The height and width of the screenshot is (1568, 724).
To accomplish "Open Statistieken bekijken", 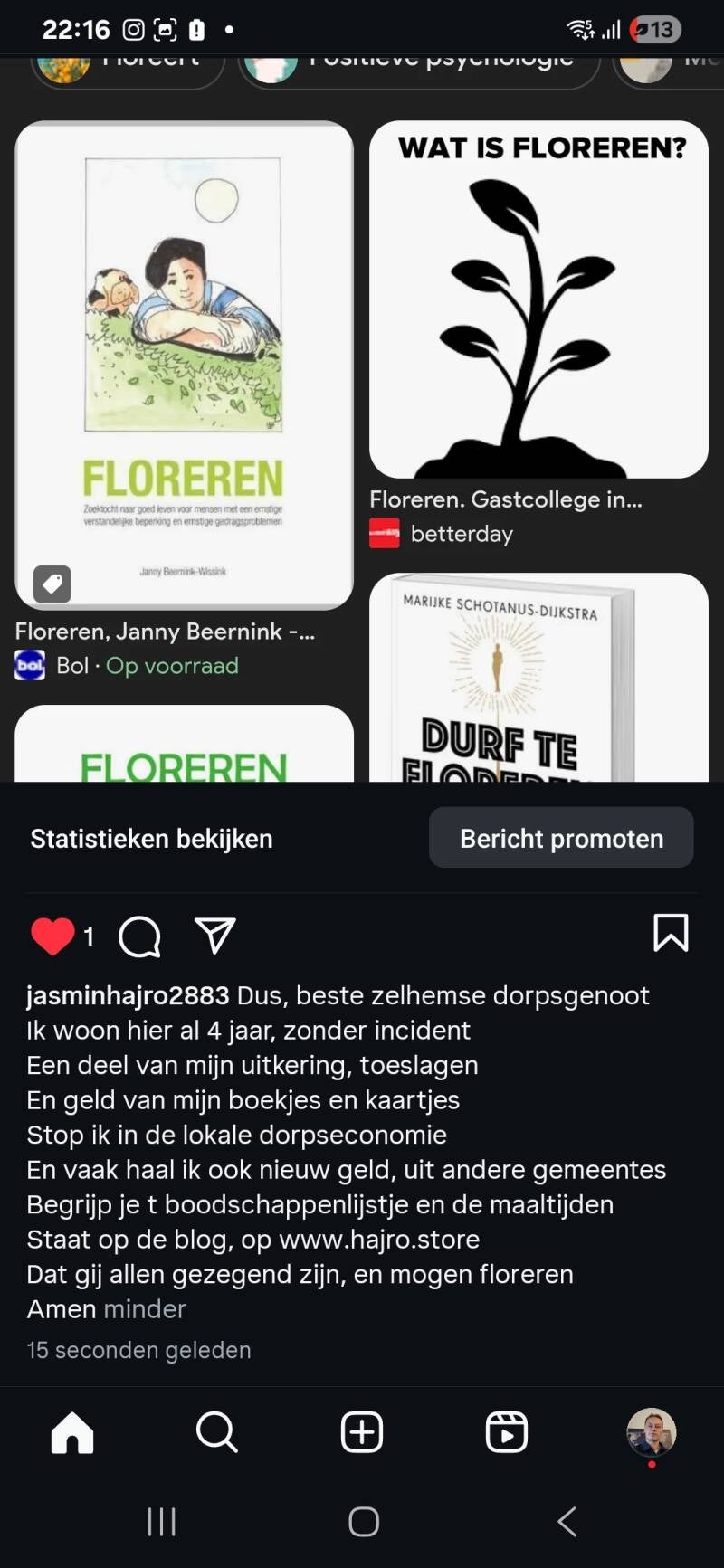I will (151, 839).
